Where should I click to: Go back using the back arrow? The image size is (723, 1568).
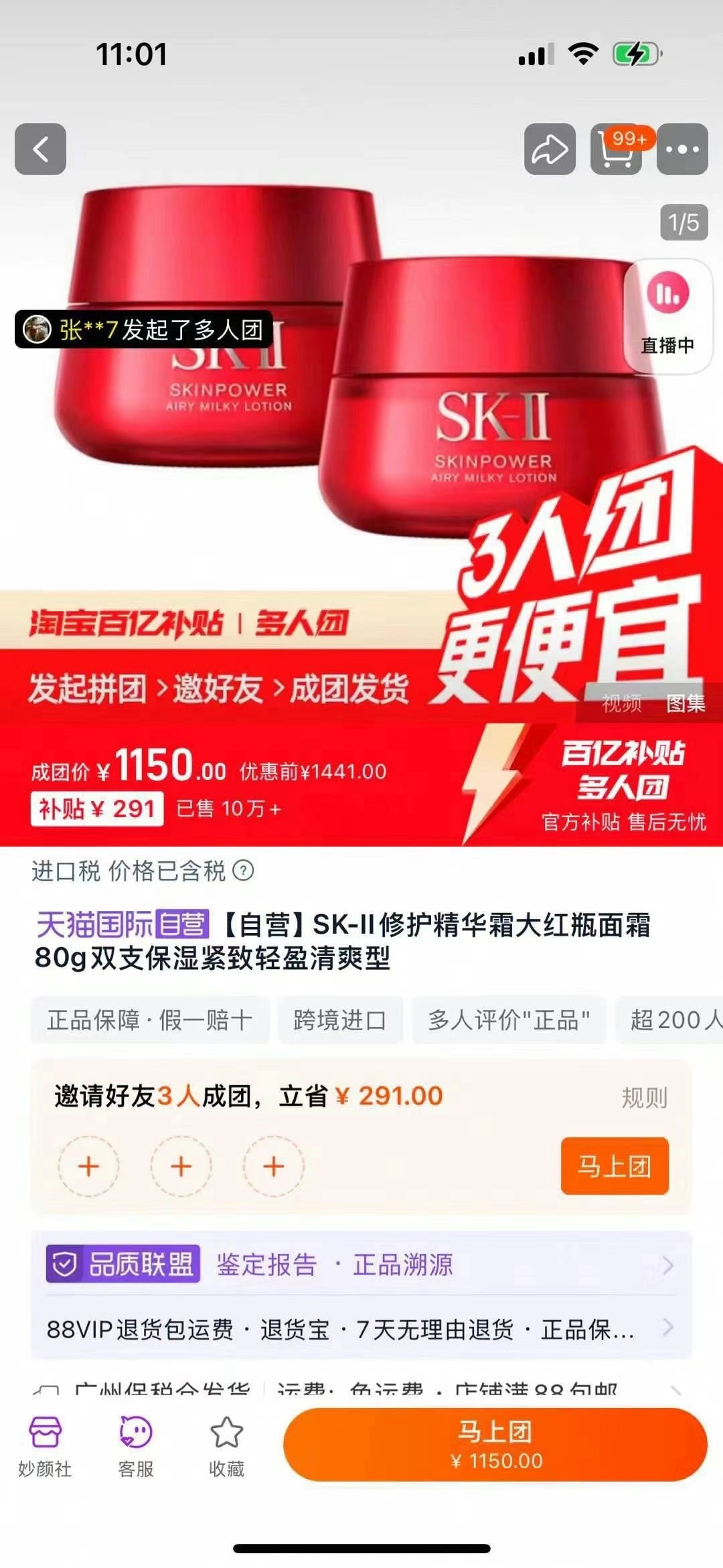40,149
